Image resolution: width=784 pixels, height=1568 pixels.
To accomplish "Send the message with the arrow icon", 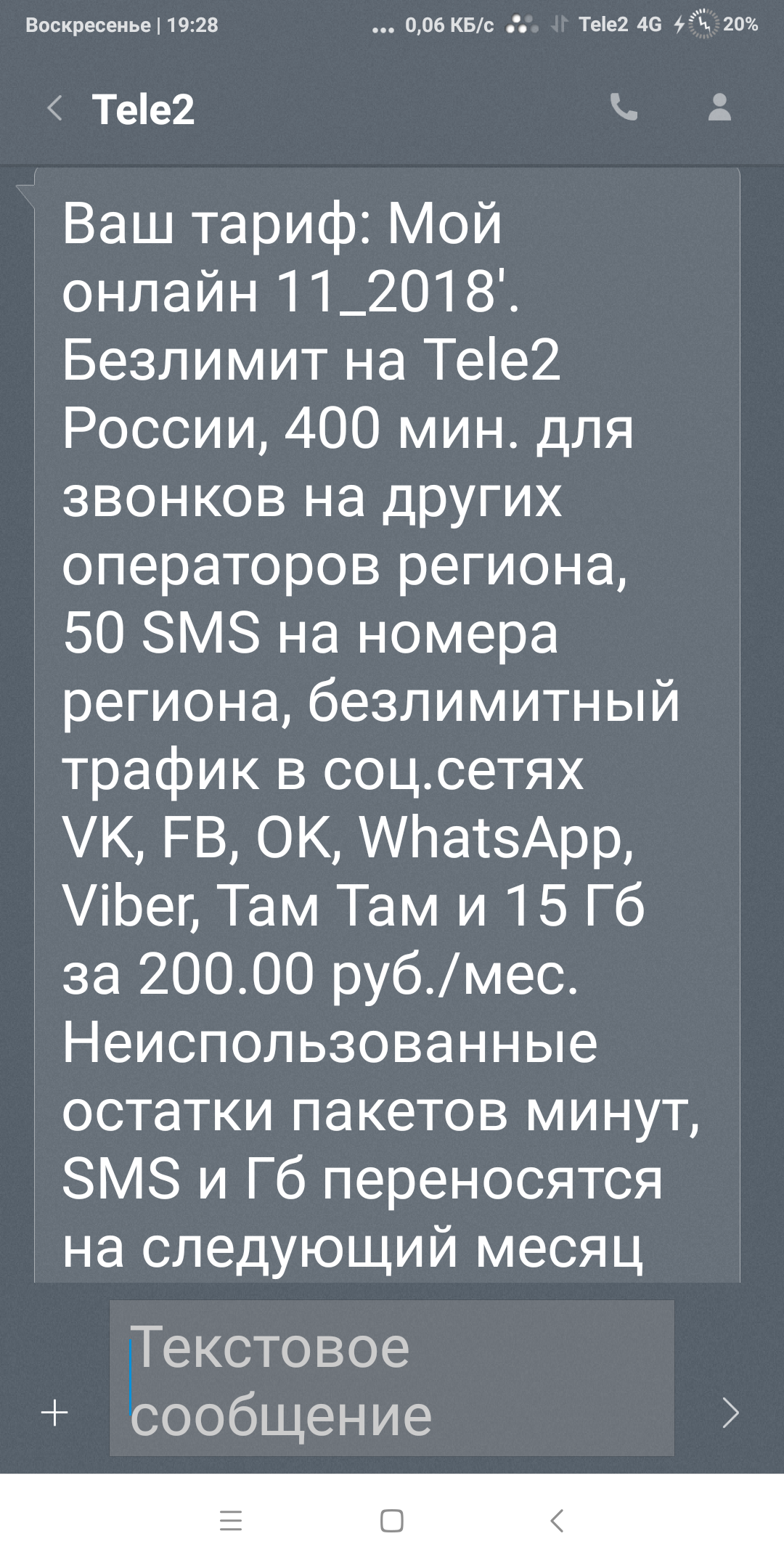I will 730,1413.
